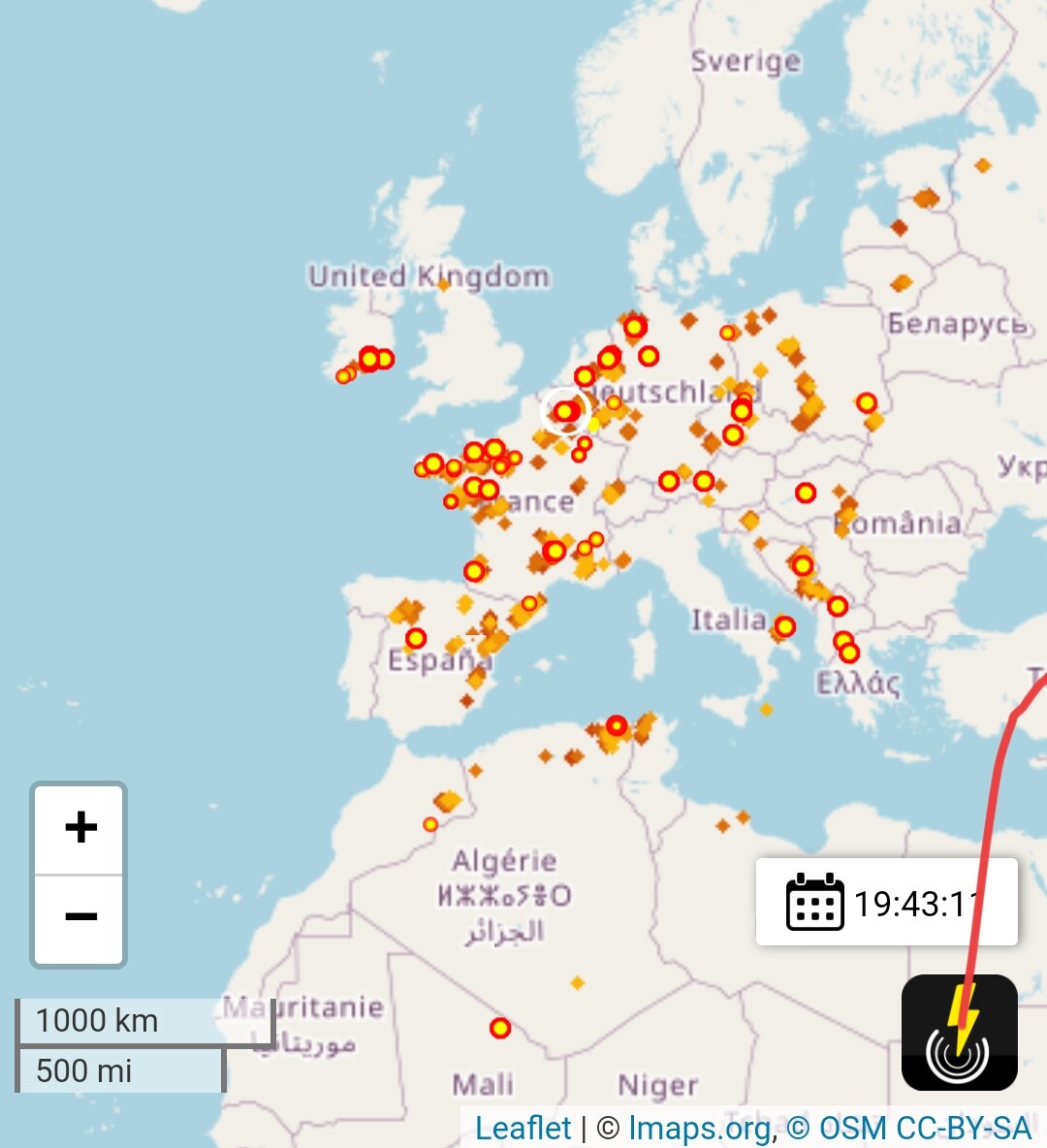Zoom in on the lightning map
1047x1148 pixels.
point(80,828)
